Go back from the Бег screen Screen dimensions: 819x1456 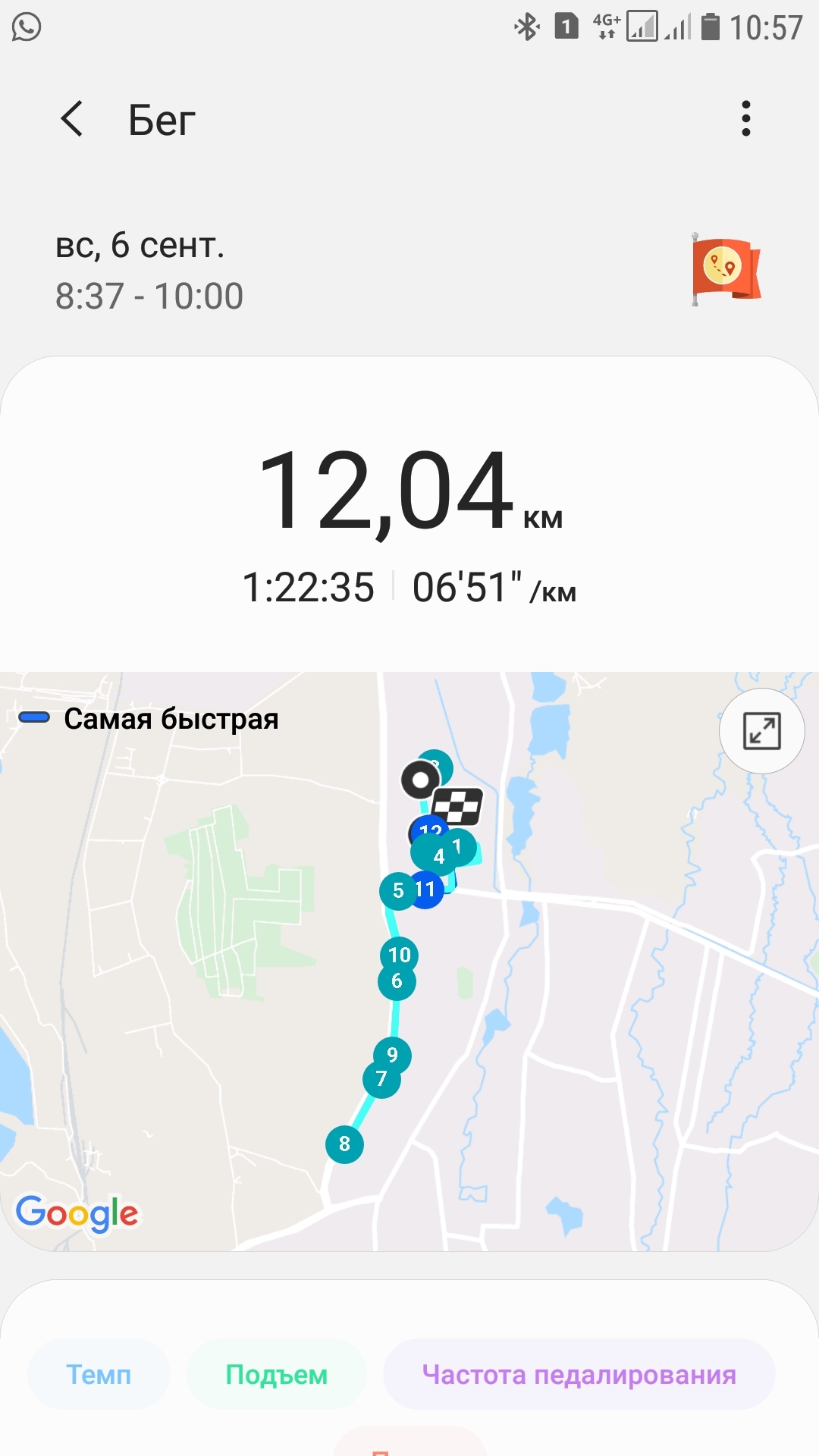(72, 119)
